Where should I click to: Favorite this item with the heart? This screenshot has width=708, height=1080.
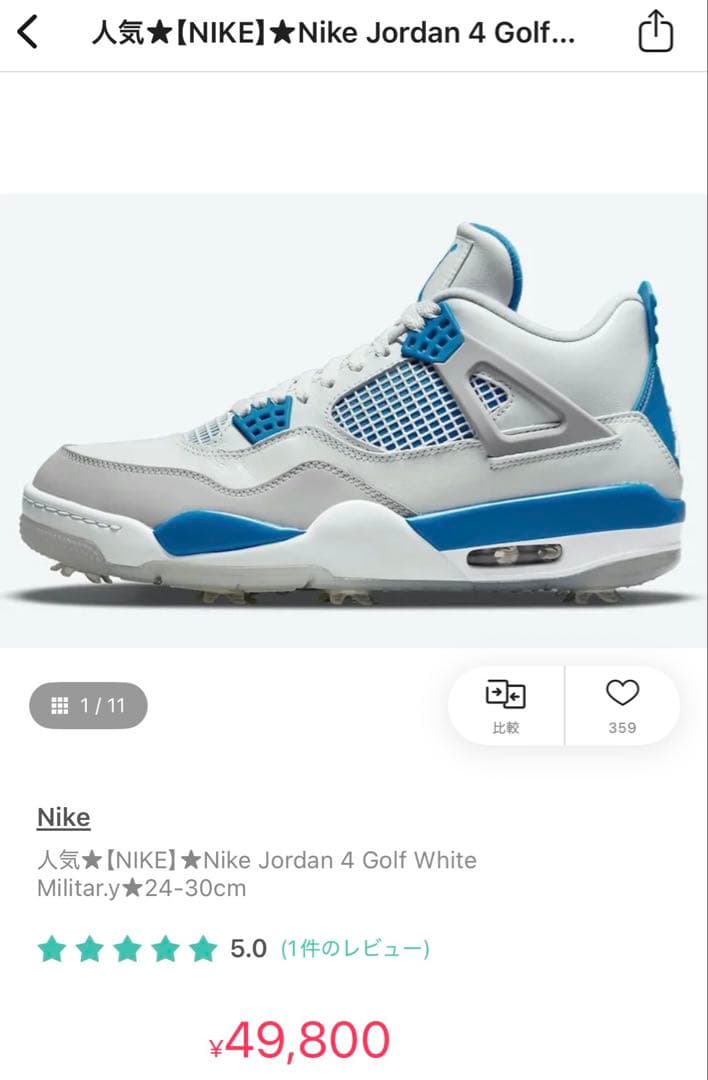pos(622,705)
